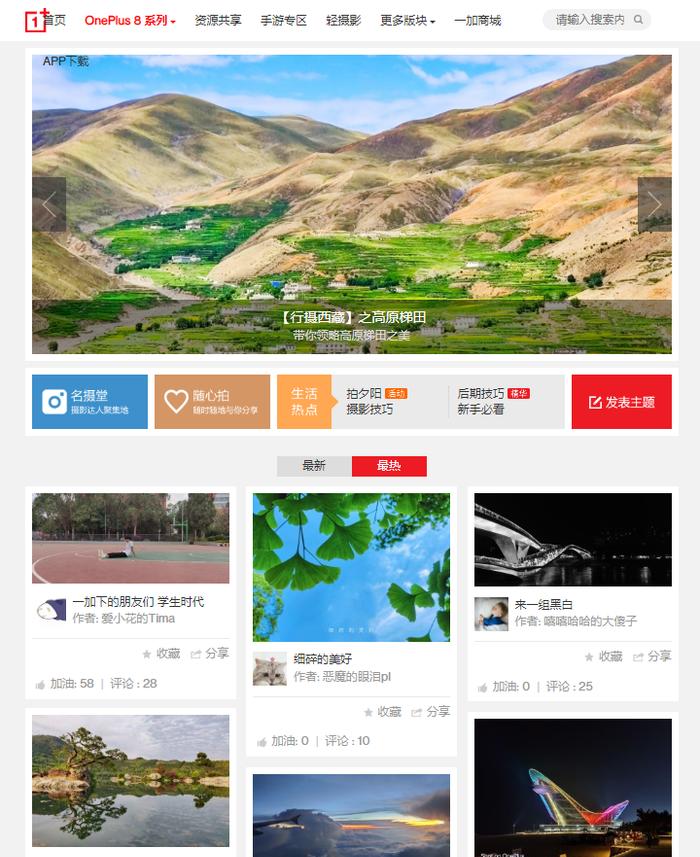Select the 最热 tab

(389, 466)
